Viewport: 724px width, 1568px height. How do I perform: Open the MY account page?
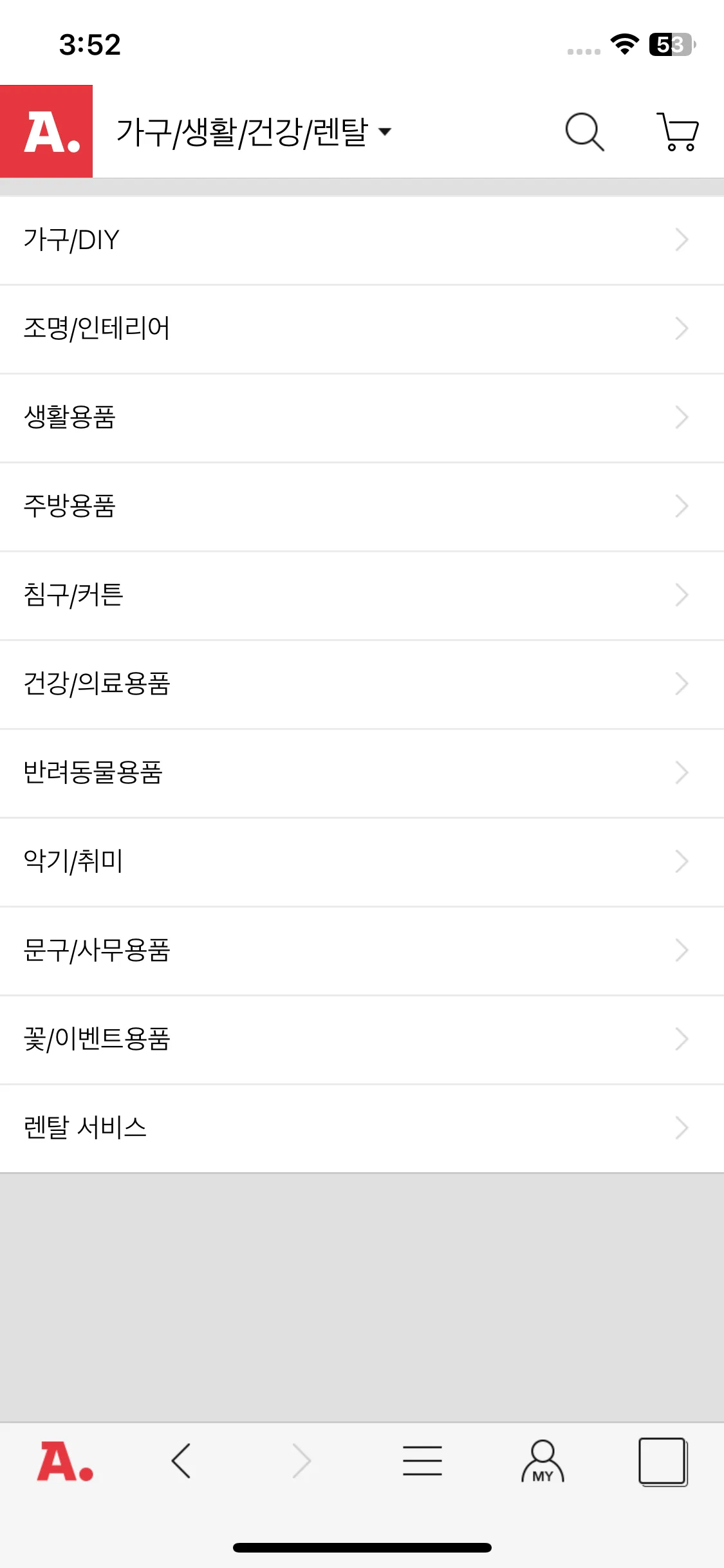[x=543, y=1461]
